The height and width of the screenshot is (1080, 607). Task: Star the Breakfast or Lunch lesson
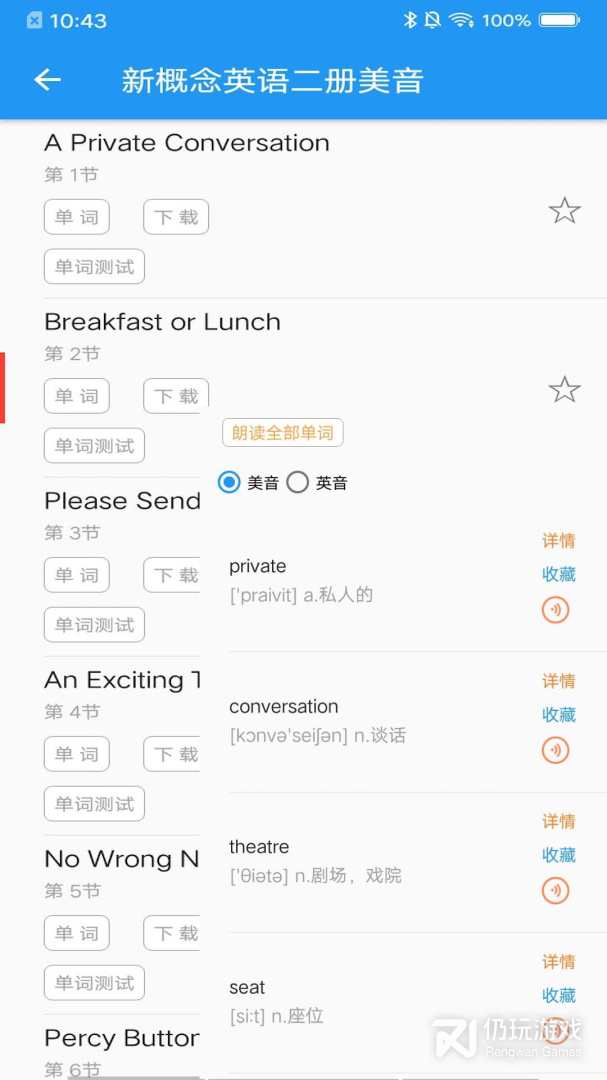564,390
